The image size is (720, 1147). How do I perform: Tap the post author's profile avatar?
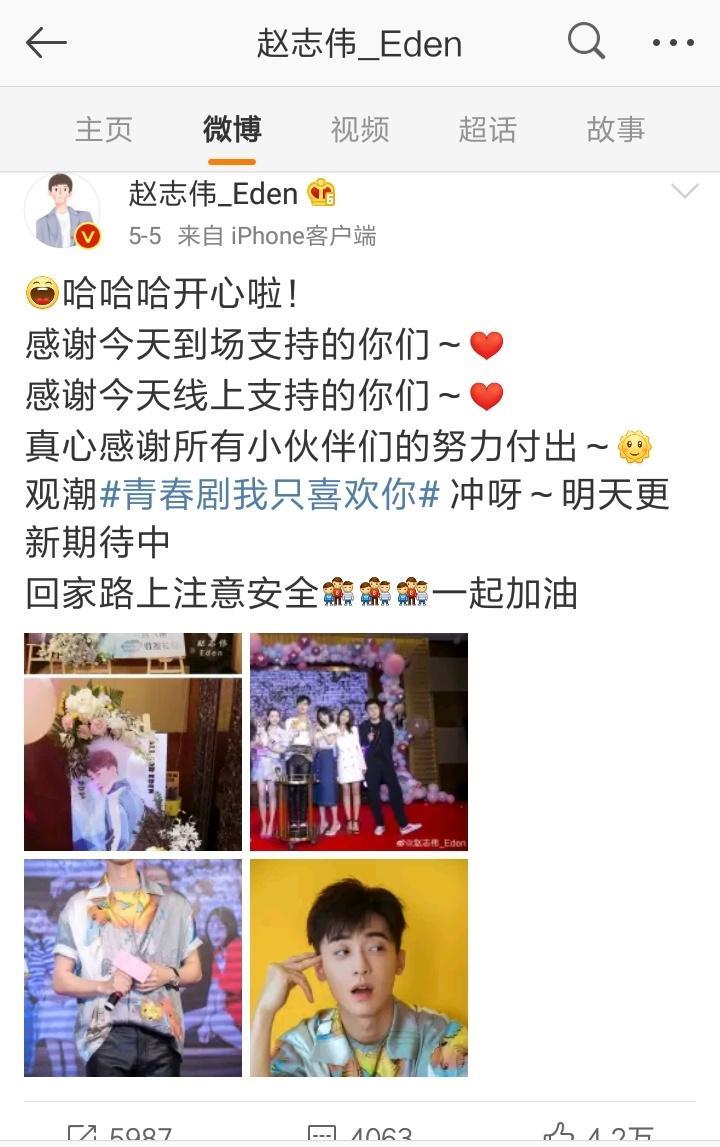point(62,211)
